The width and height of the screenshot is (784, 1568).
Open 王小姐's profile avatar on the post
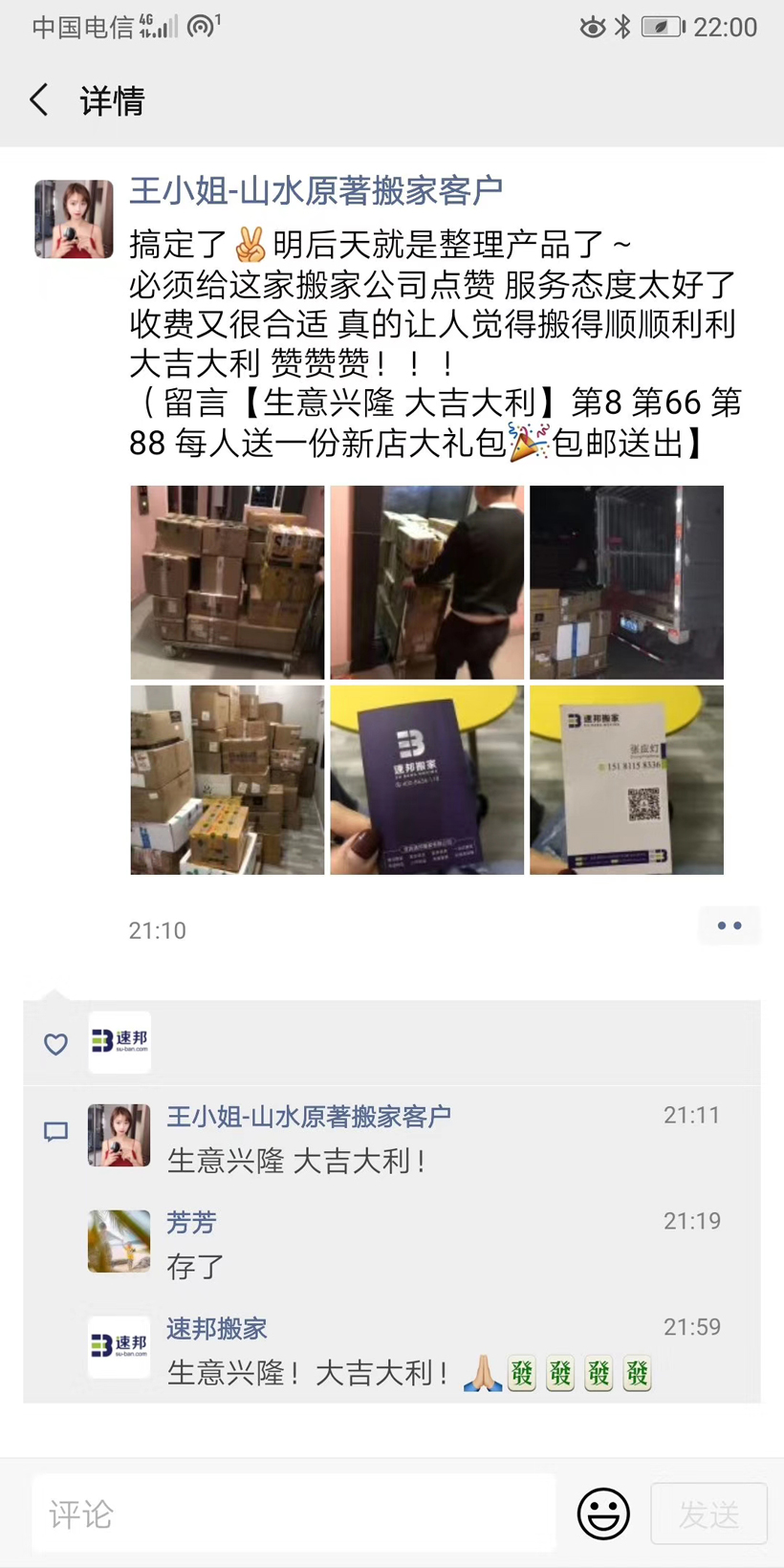point(74,219)
